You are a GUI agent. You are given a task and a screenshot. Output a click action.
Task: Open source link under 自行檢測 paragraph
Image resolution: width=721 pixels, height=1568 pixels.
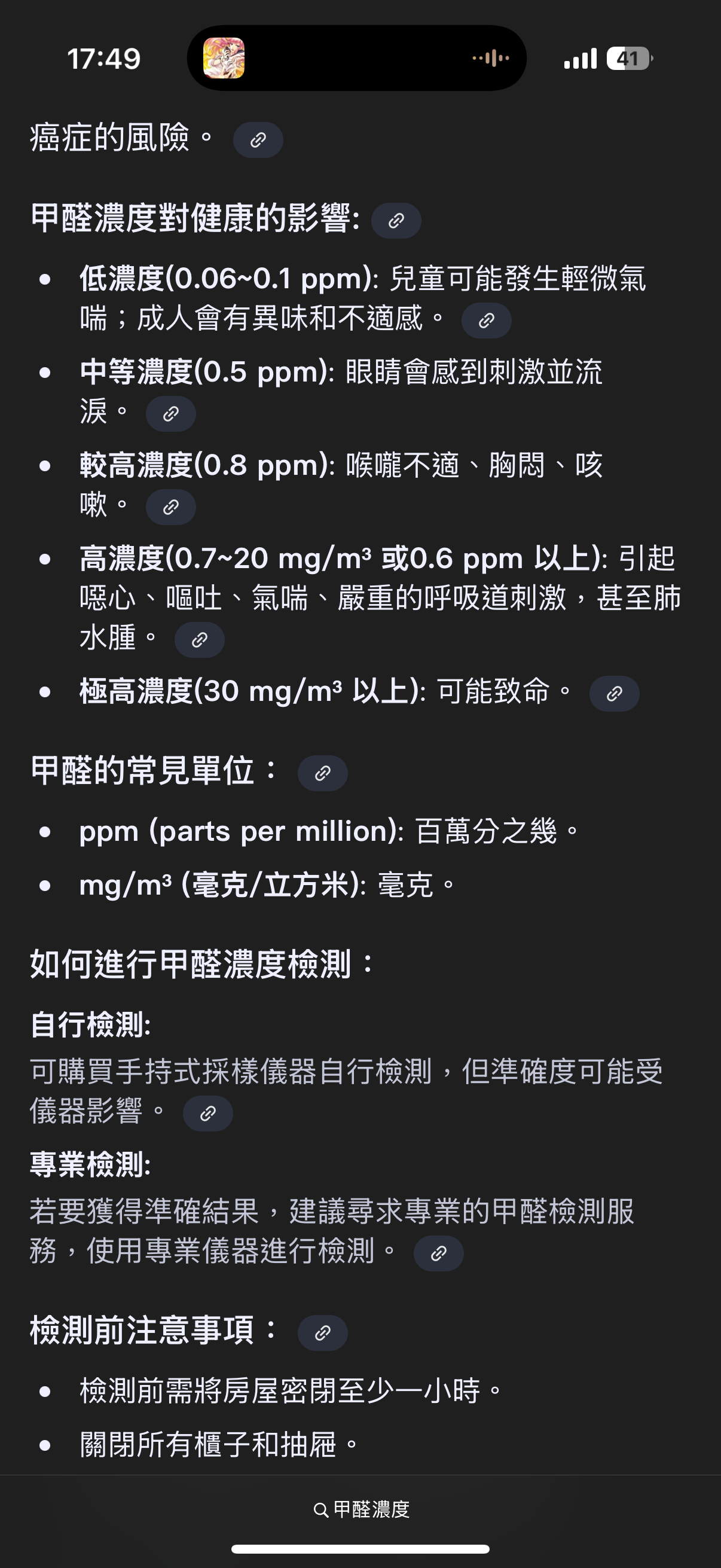click(208, 1114)
